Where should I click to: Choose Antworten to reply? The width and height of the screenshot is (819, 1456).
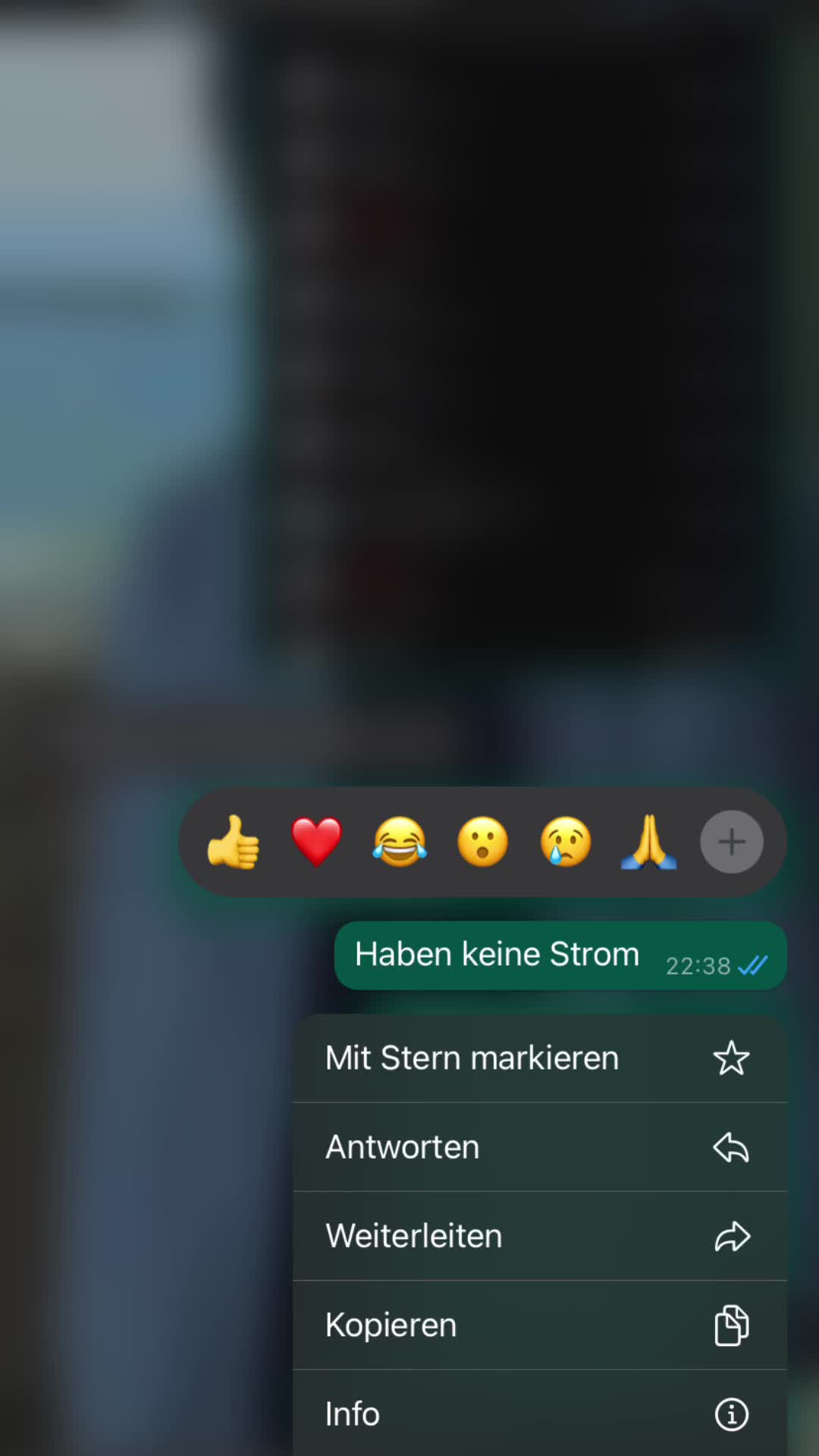(x=539, y=1147)
